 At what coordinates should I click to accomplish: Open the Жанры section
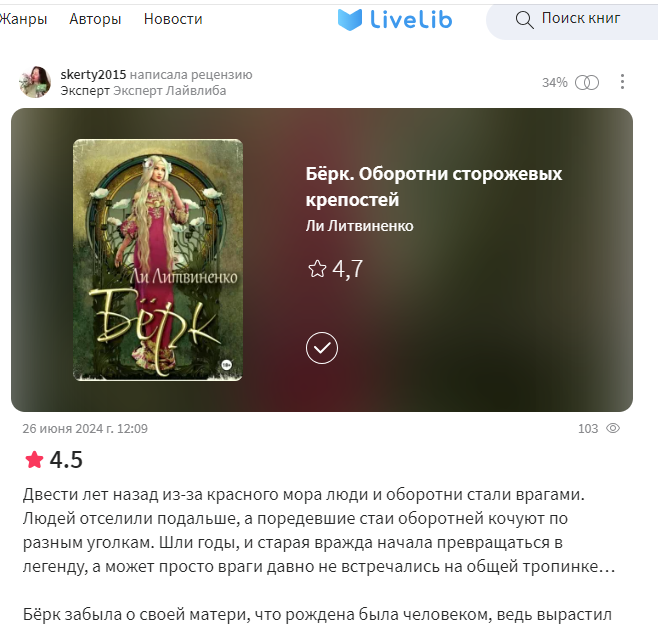coord(23,19)
